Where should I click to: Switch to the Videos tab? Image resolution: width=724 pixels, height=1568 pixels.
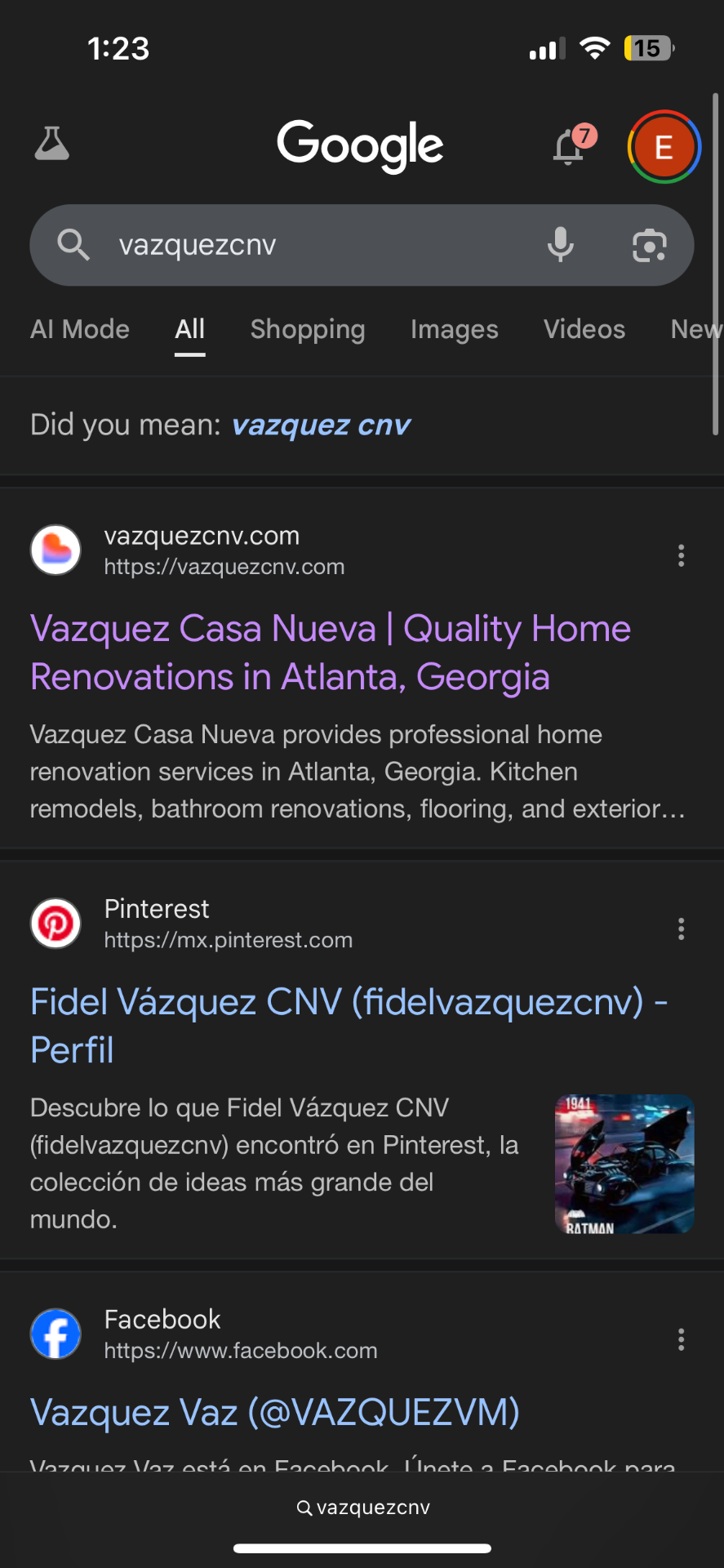tap(584, 329)
